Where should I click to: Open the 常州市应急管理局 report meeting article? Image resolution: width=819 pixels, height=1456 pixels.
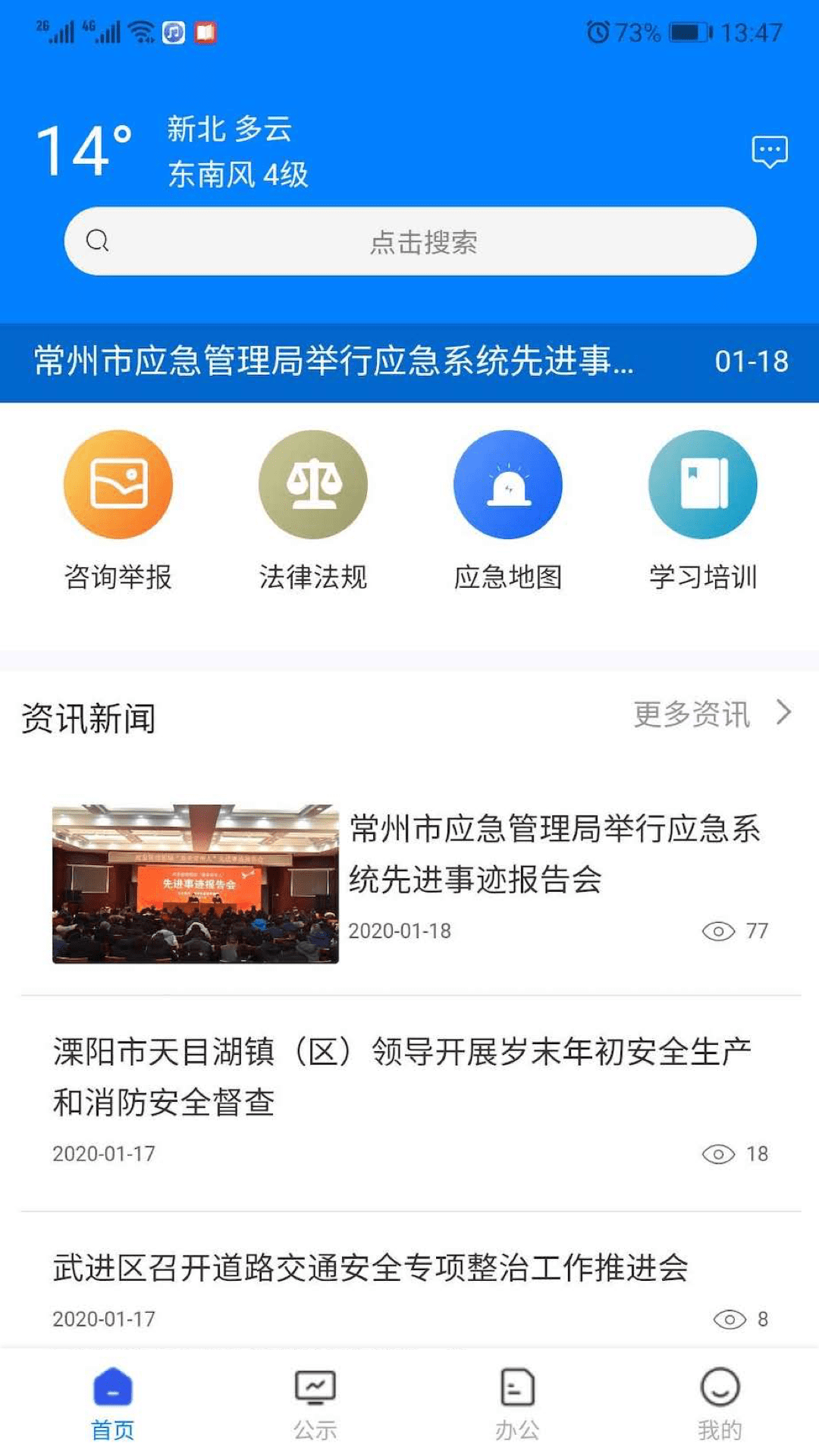tap(410, 883)
